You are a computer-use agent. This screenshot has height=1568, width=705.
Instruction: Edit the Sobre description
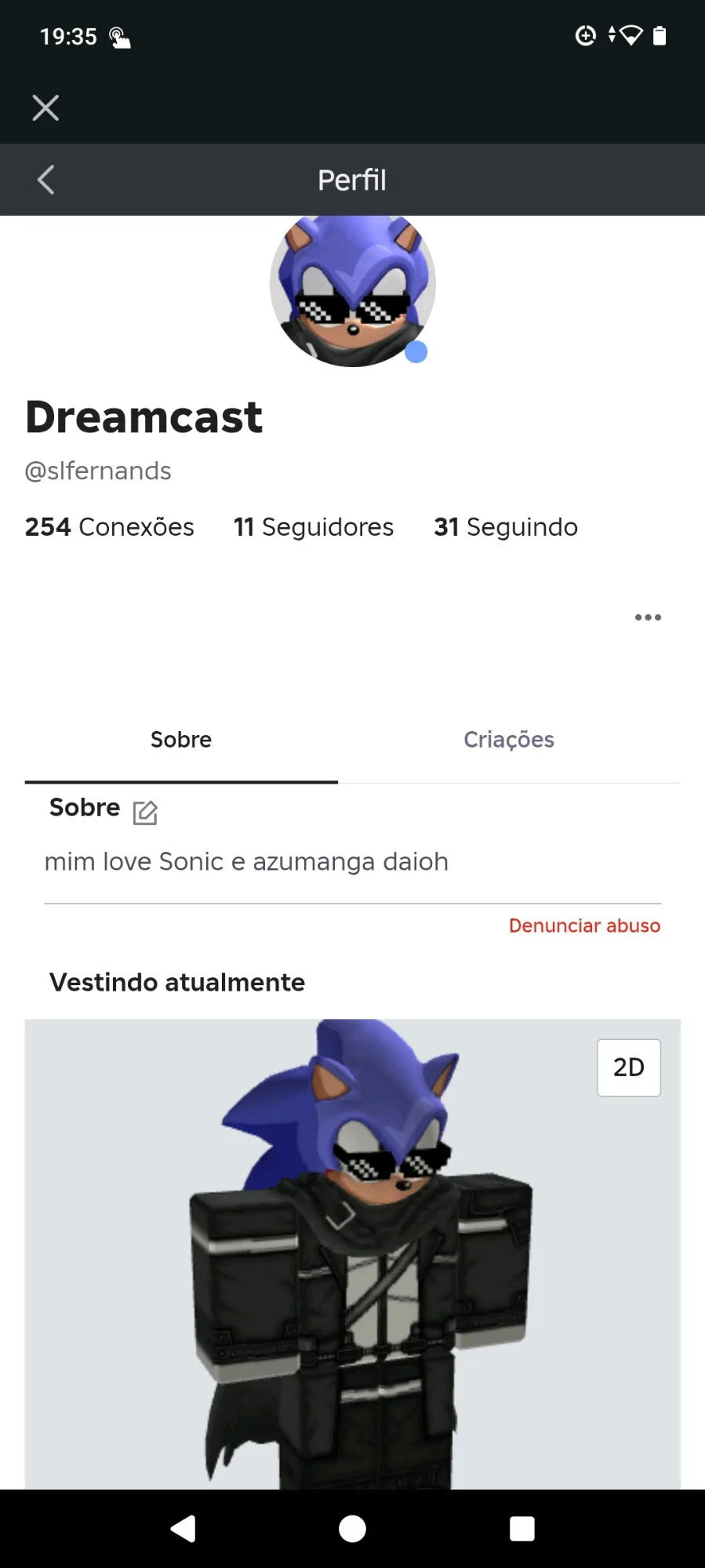point(145,813)
